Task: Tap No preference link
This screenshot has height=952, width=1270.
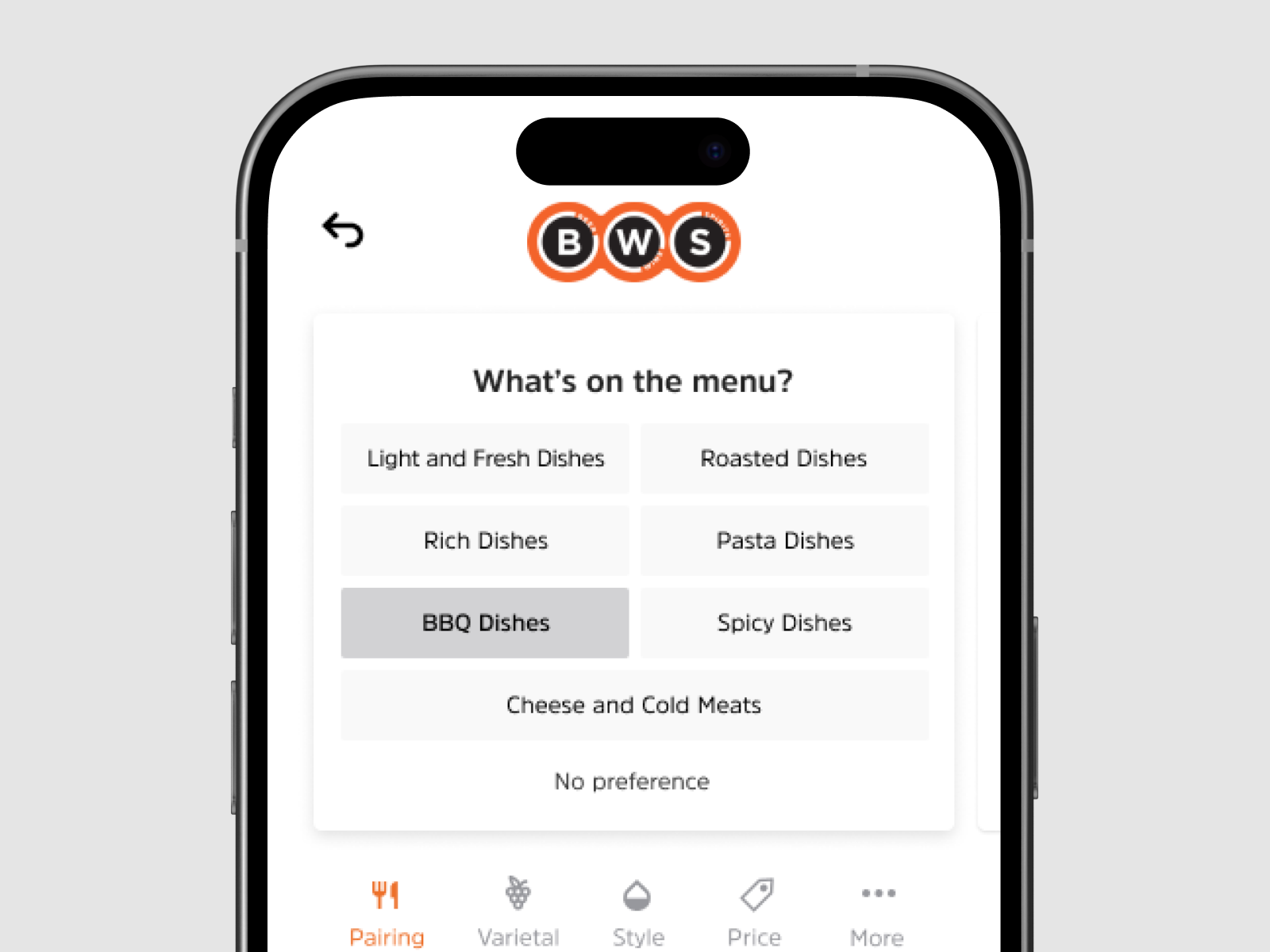Action: (x=632, y=781)
